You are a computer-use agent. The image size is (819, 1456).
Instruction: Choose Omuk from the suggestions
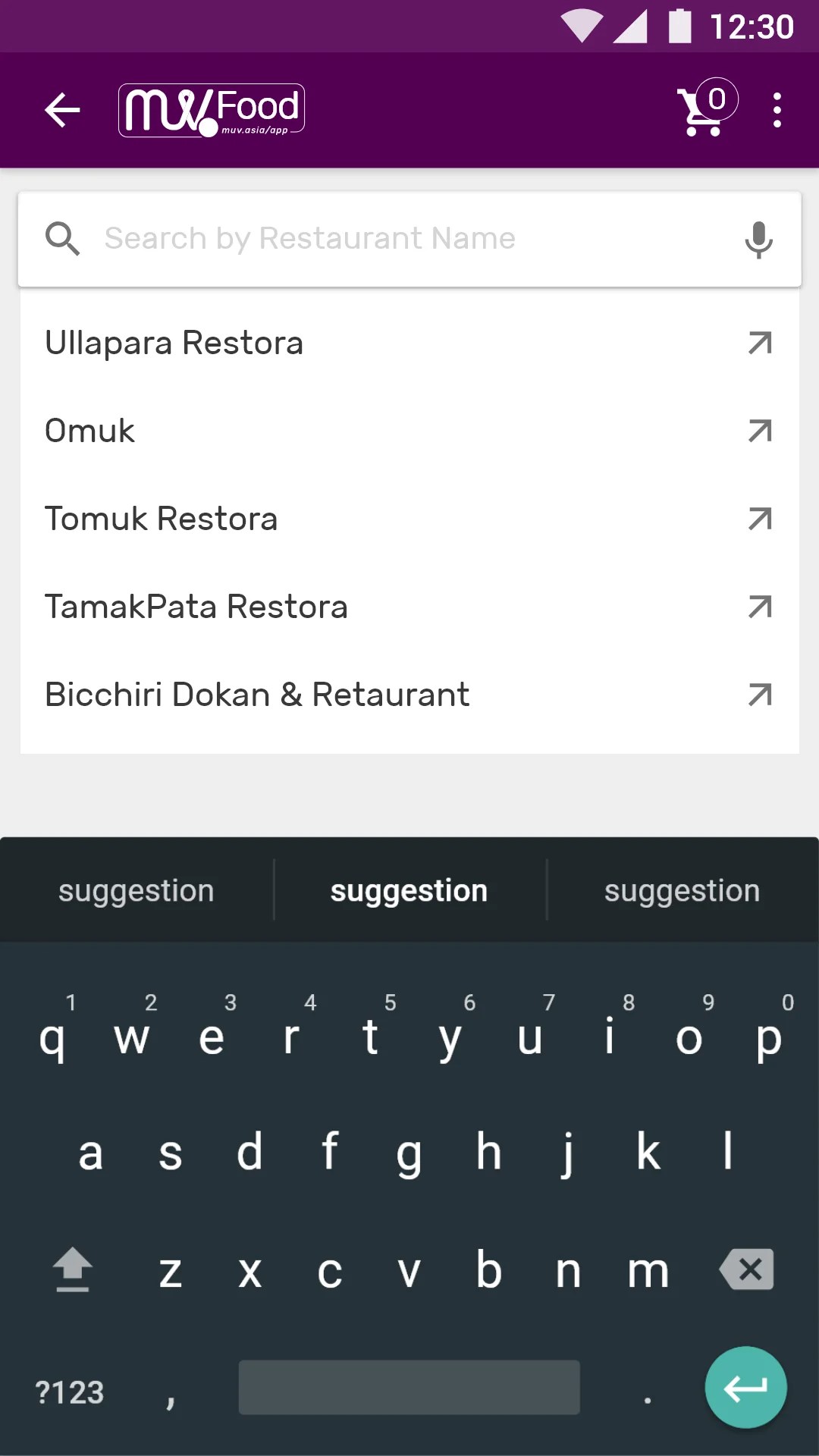[x=90, y=431]
